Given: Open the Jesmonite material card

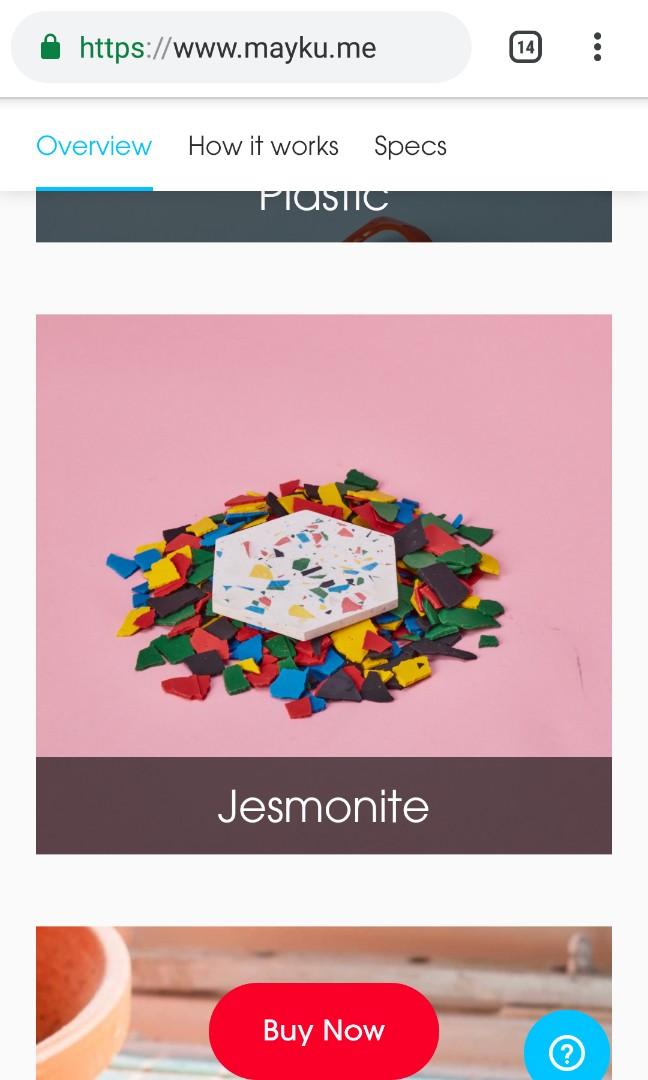Looking at the screenshot, I should tap(323, 584).
